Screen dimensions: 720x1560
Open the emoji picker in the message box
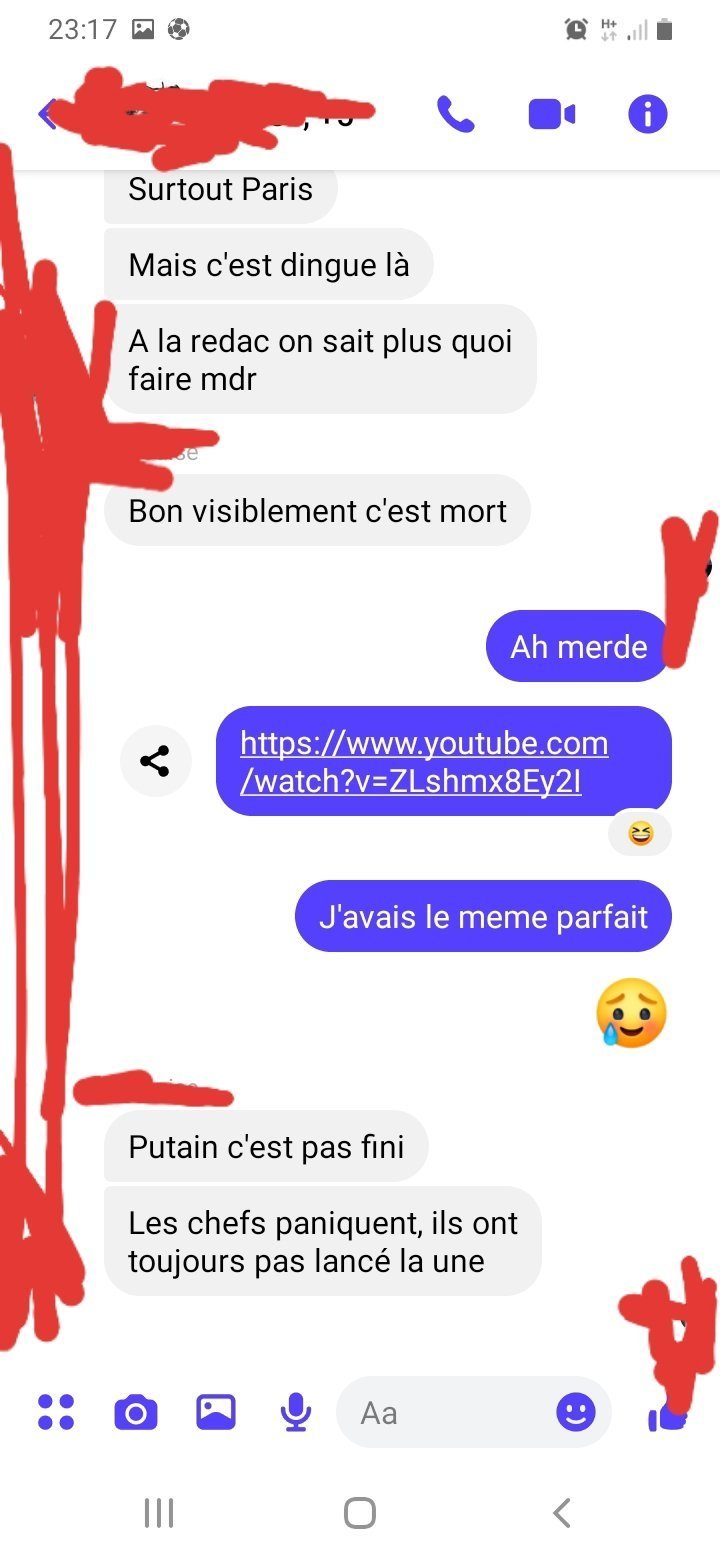tap(575, 1412)
